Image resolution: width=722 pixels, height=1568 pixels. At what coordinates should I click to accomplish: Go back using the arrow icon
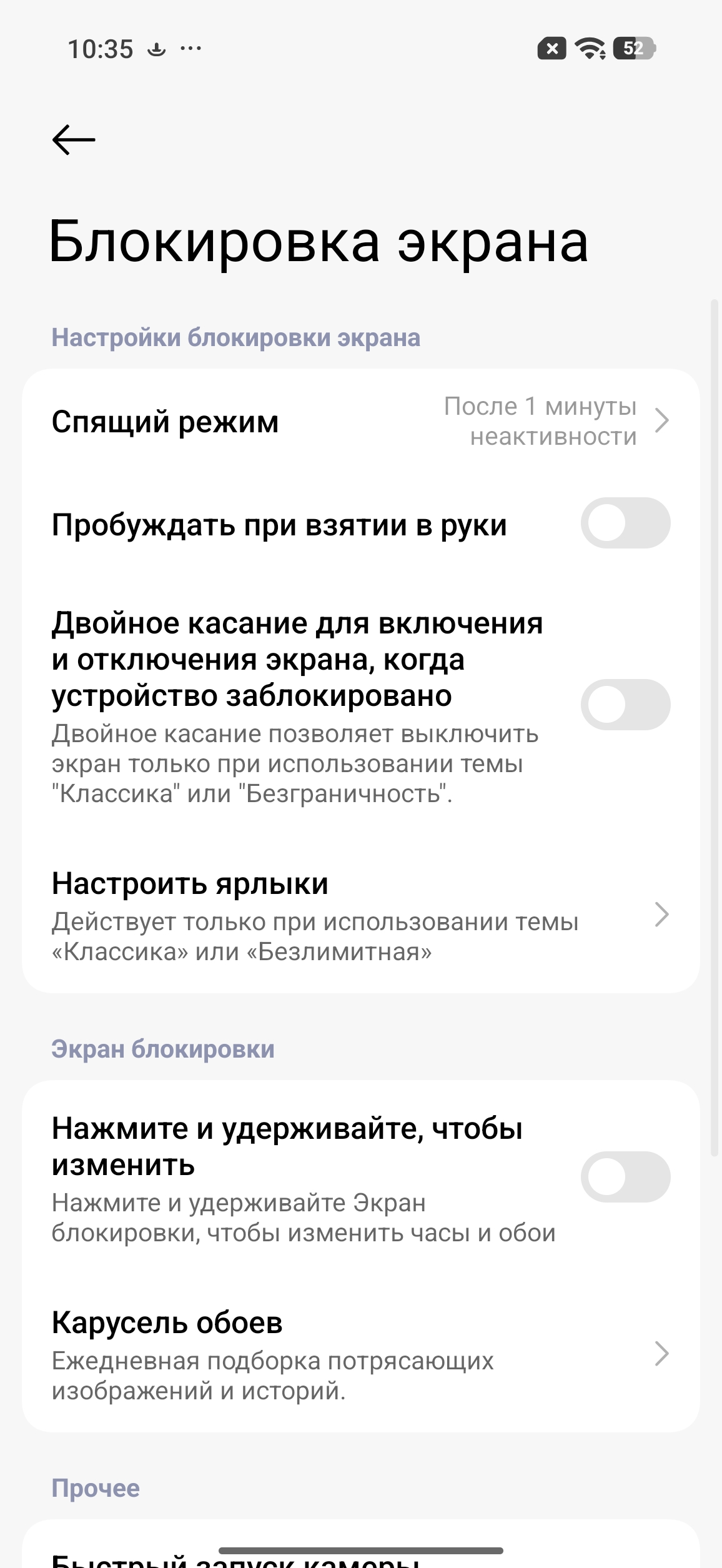pyautogui.click(x=74, y=139)
